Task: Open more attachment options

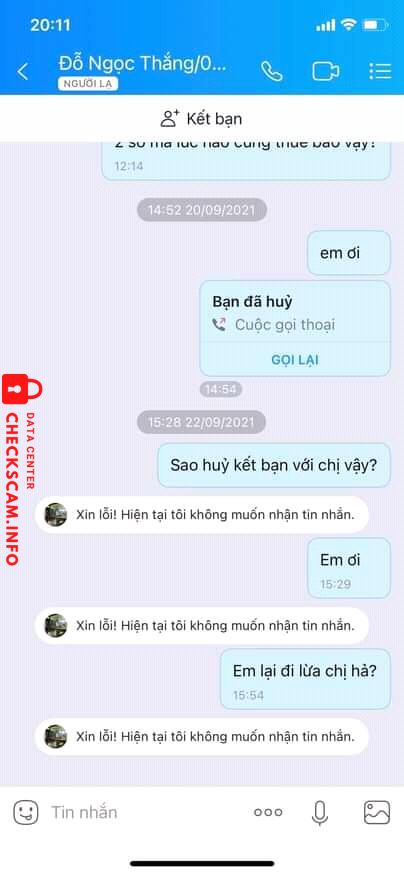Action: (268, 812)
